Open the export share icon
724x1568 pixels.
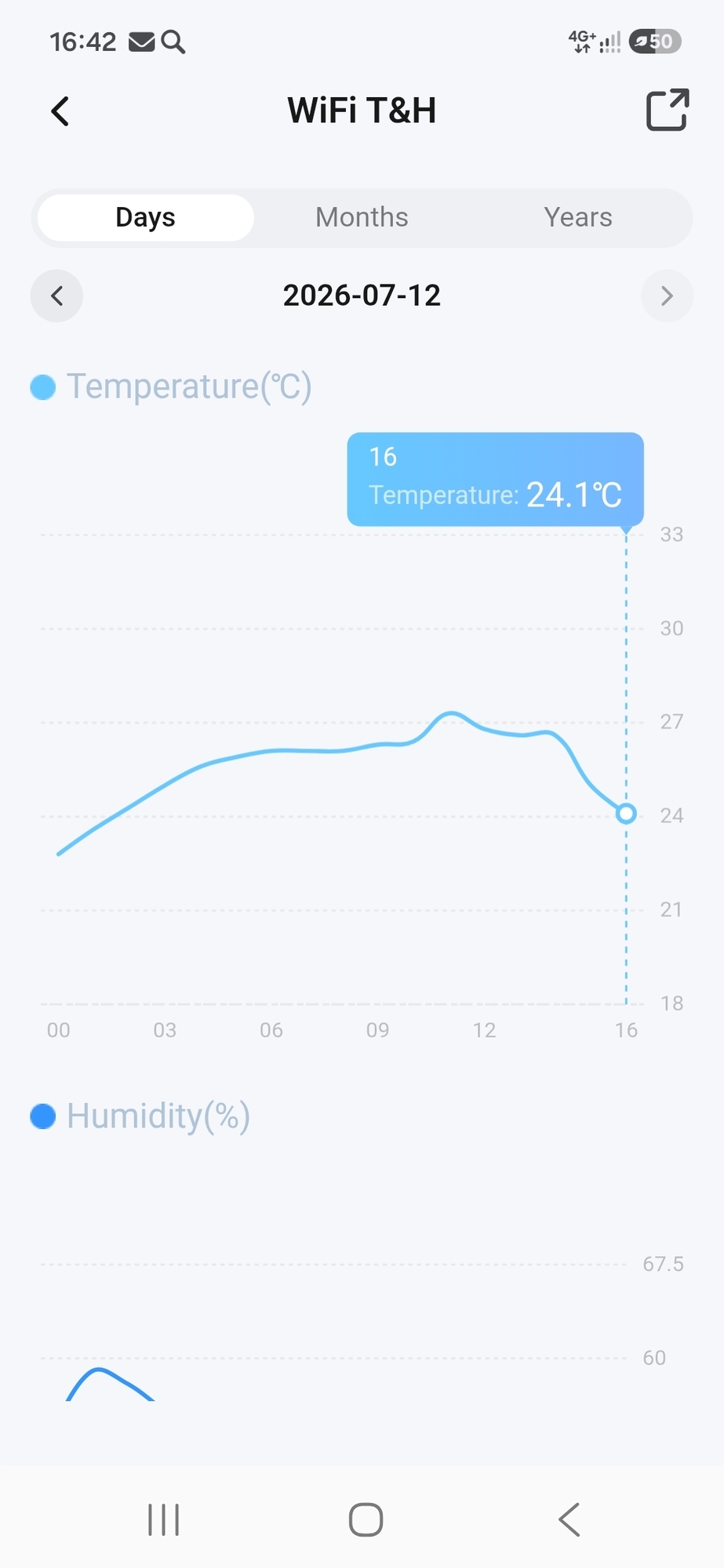(667, 110)
